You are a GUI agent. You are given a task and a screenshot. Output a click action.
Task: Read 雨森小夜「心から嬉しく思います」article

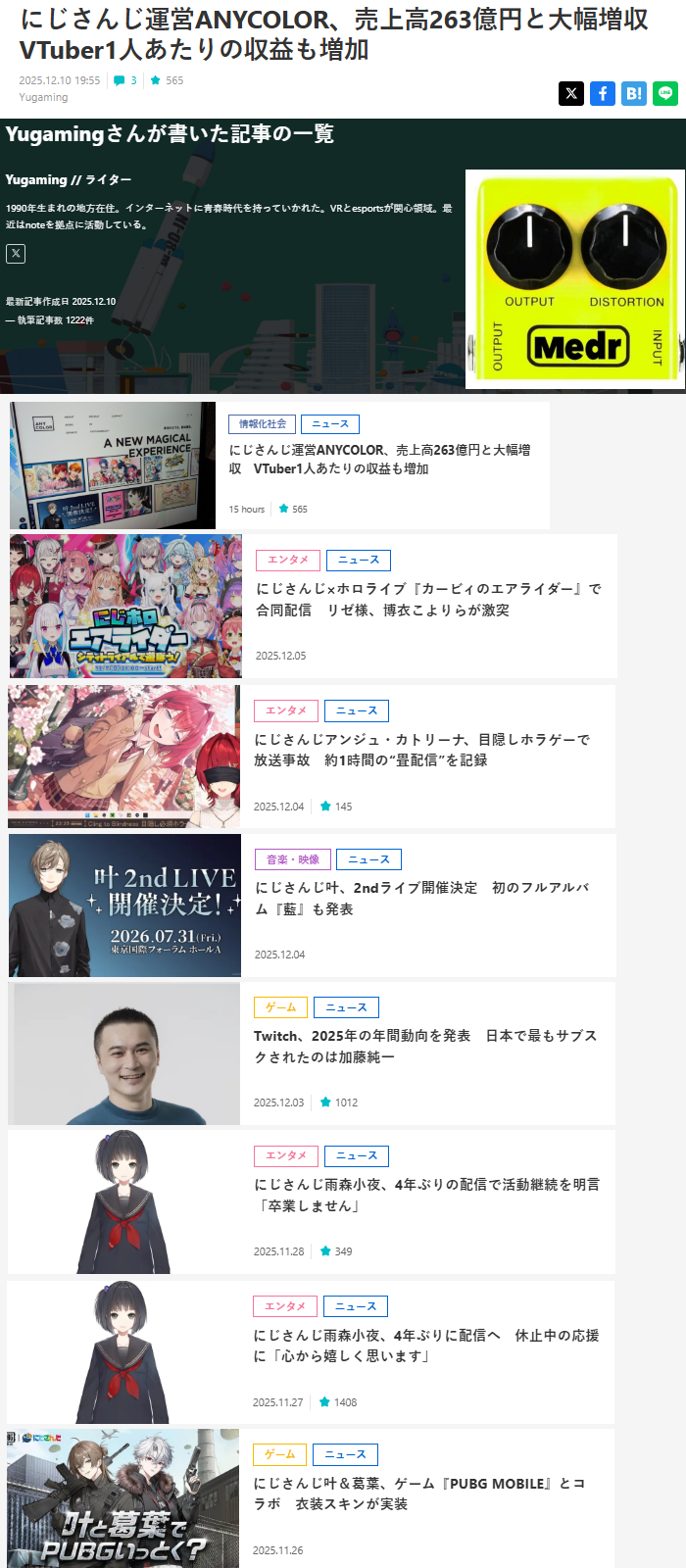pyautogui.click(x=425, y=1346)
